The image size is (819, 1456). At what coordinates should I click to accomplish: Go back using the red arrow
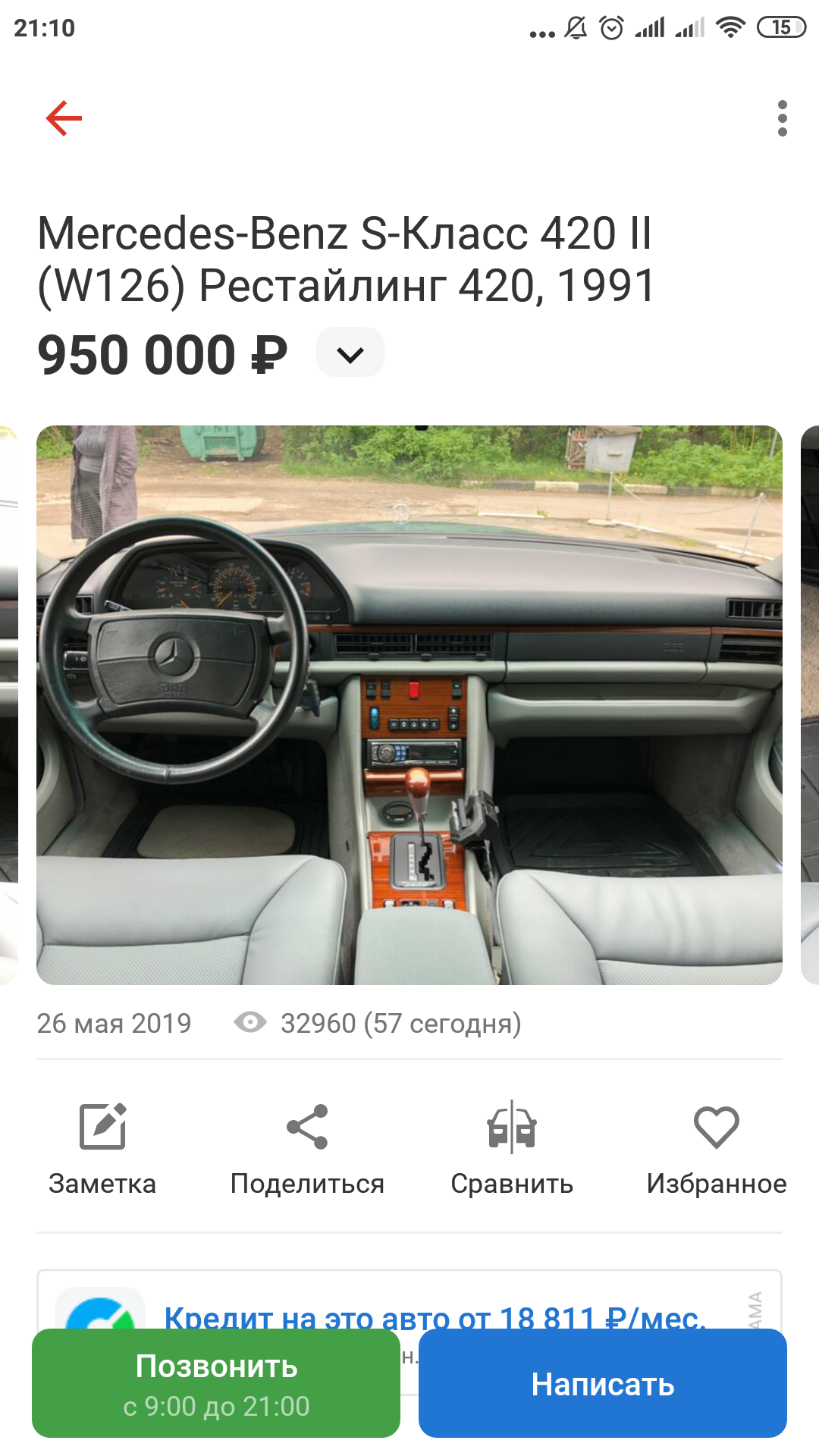(x=64, y=118)
